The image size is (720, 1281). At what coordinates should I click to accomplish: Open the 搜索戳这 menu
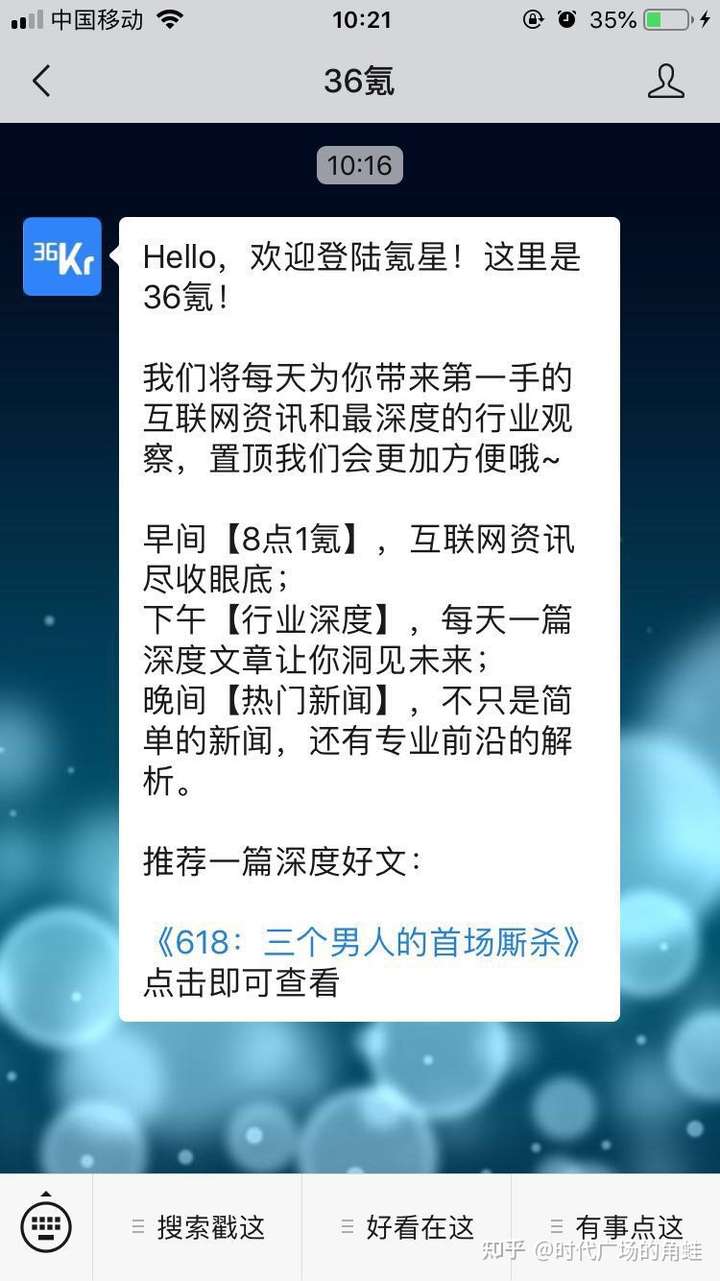click(198, 1227)
